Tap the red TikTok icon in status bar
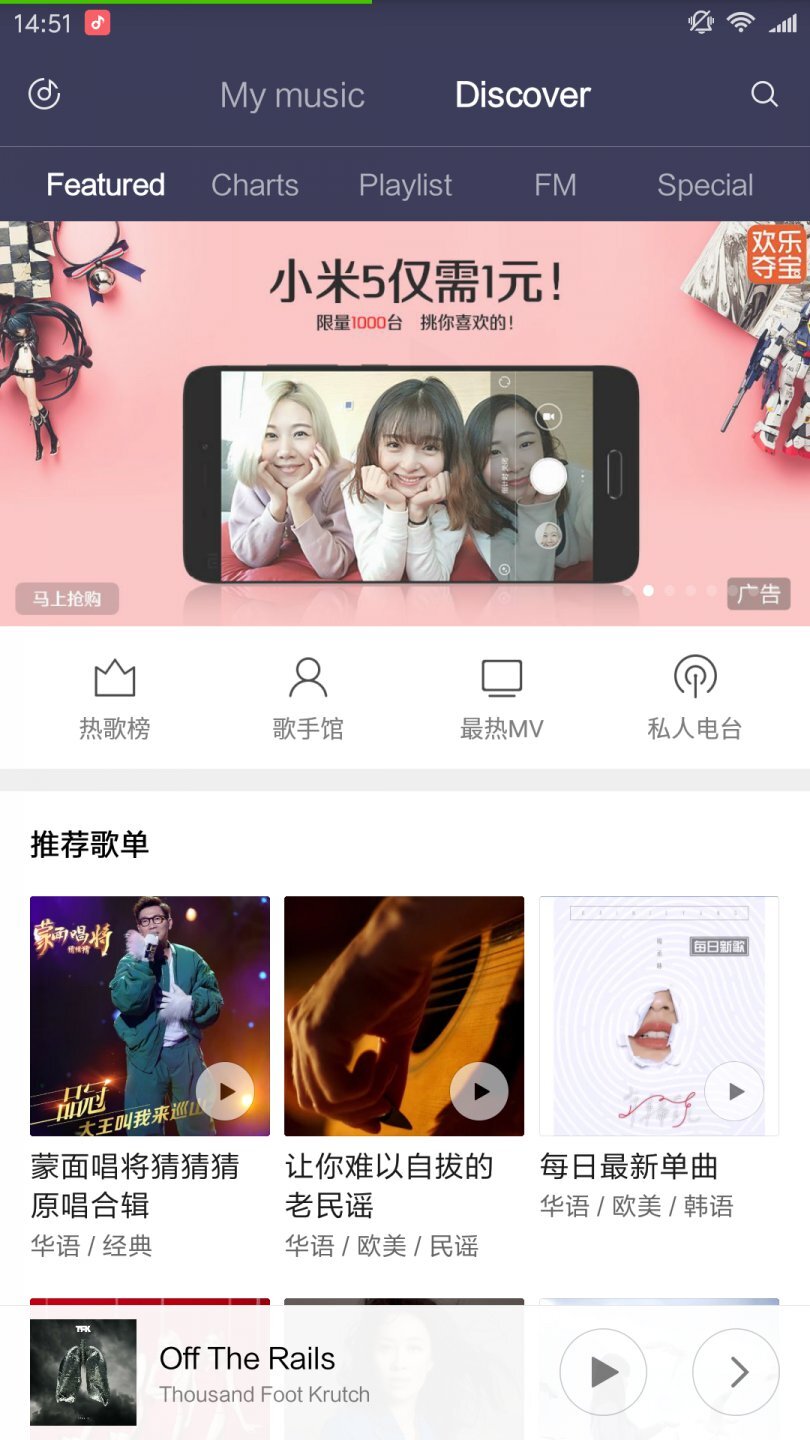The height and width of the screenshot is (1440, 810). 97,22
